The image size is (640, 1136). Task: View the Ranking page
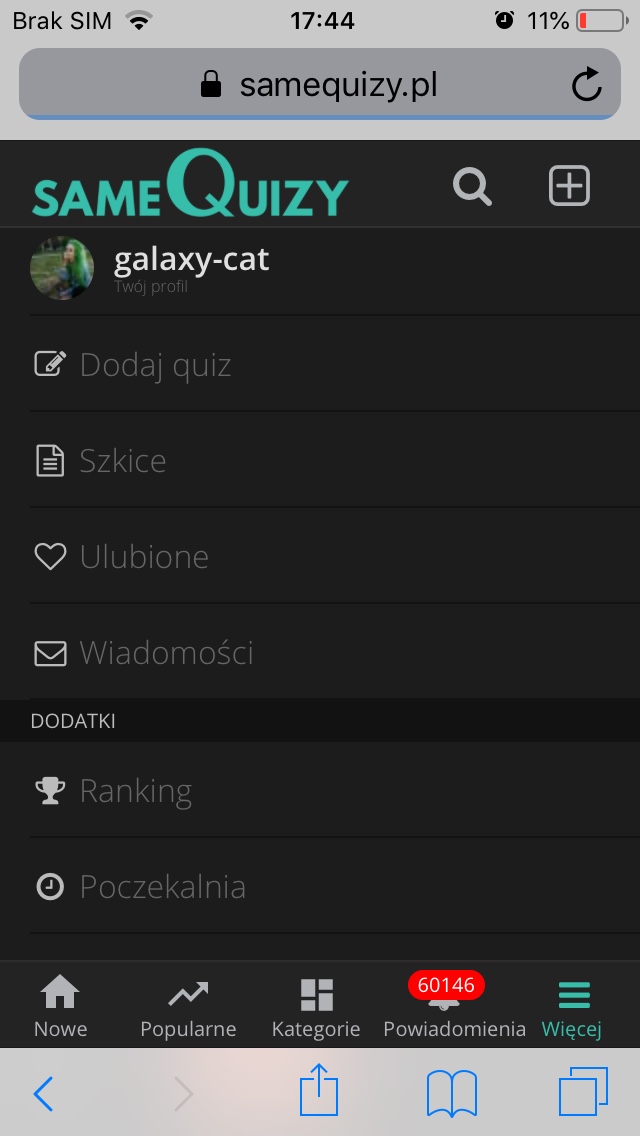135,791
